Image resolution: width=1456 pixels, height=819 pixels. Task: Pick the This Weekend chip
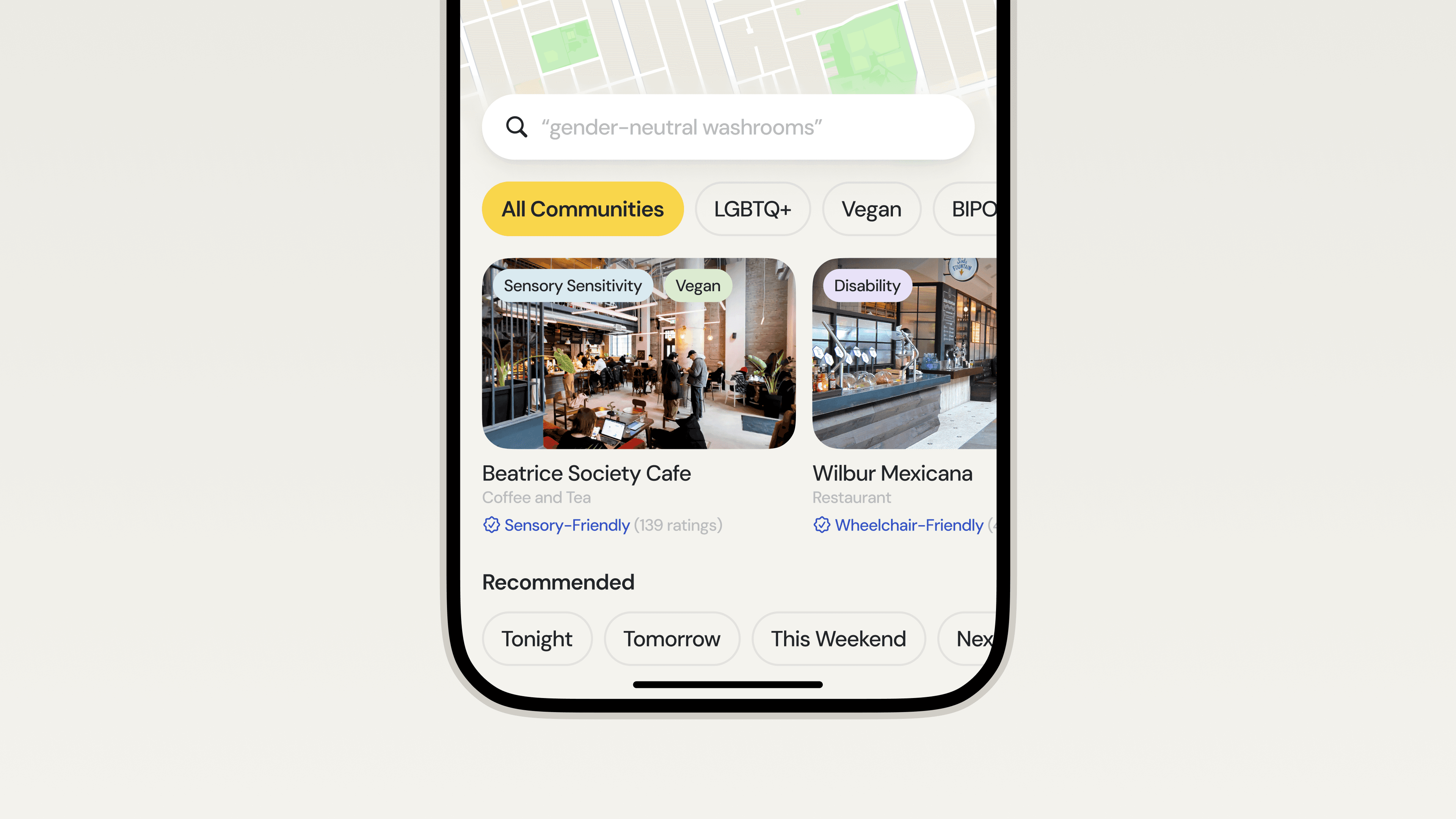[x=838, y=639]
